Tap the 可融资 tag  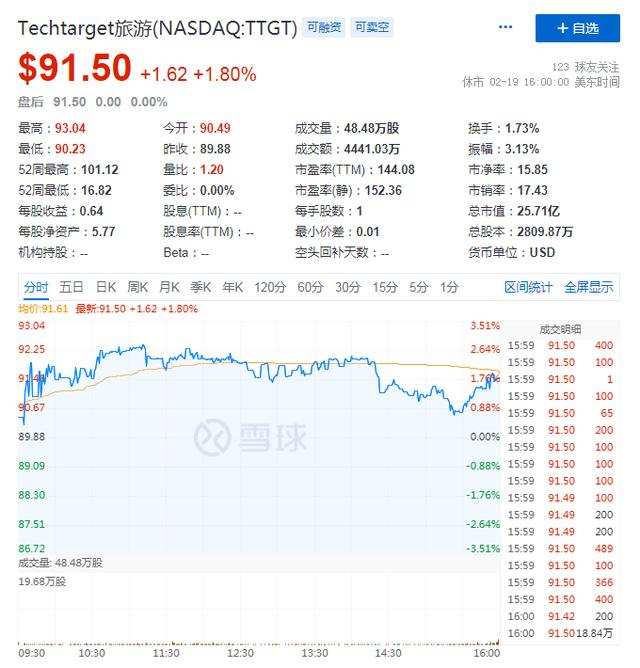coord(324,27)
